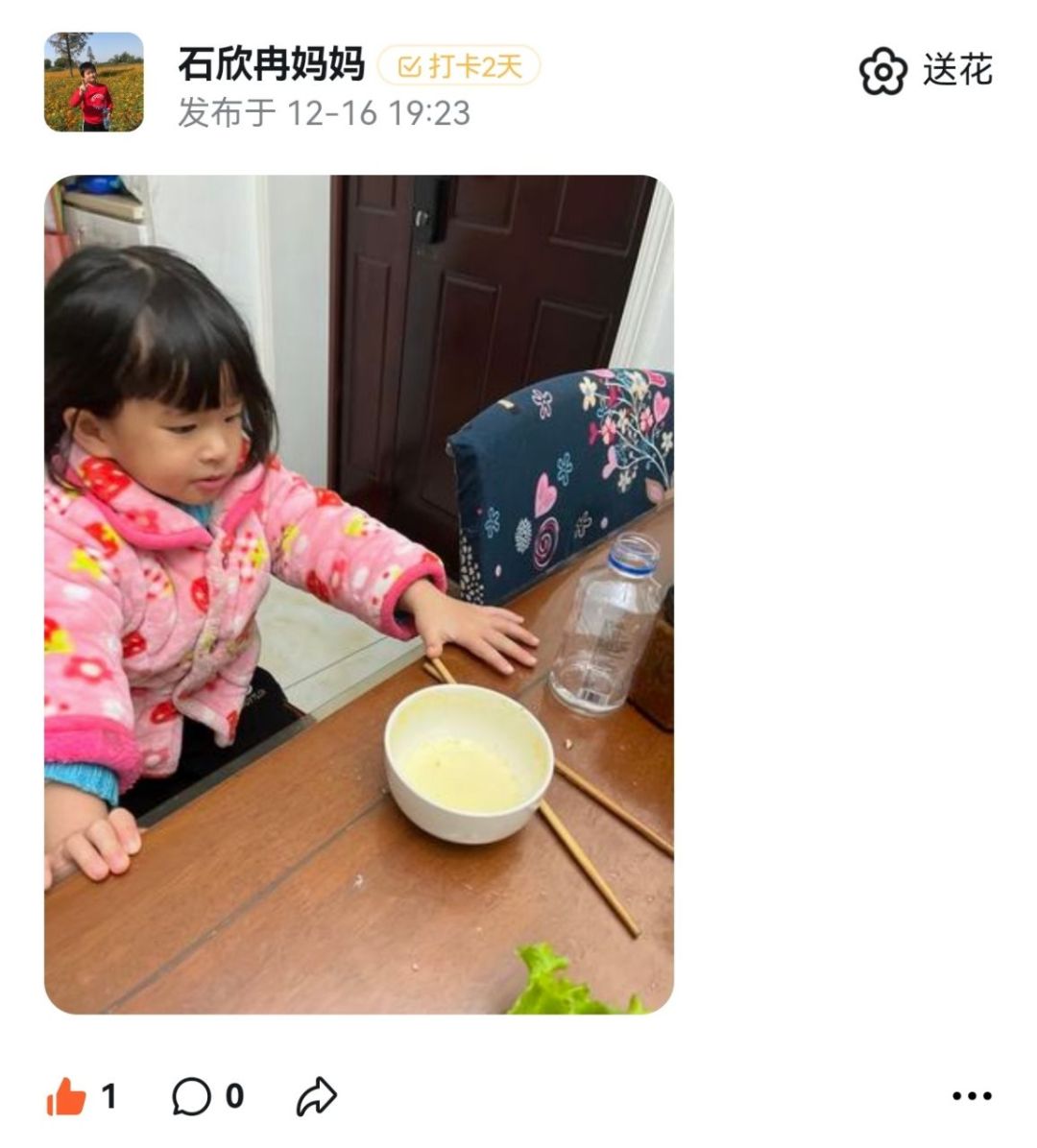Open the comments on this post
The image size is (1037, 1148).
[192, 1096]
